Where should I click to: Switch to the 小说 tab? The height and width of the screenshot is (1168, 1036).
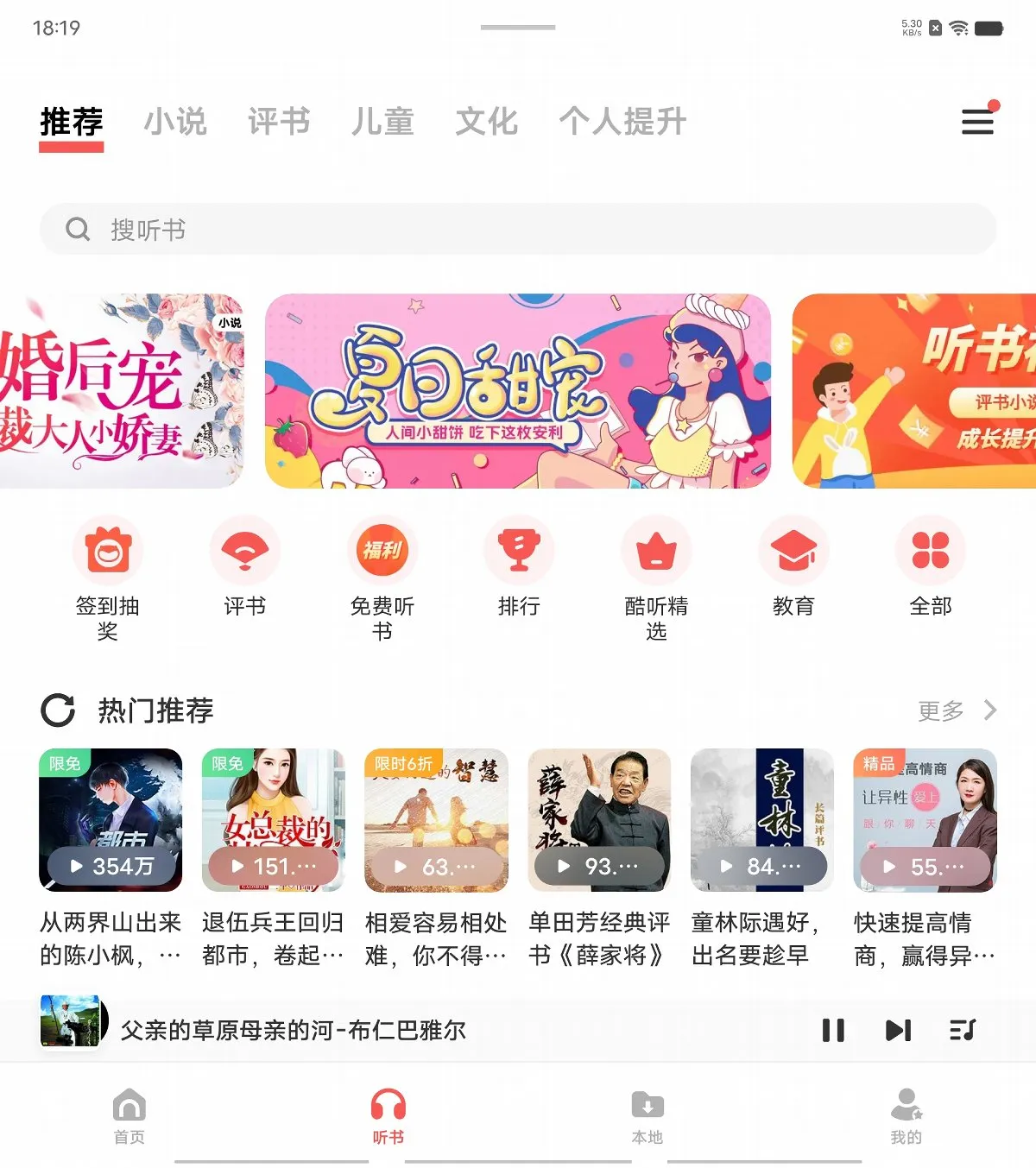(x=175, y=122)
